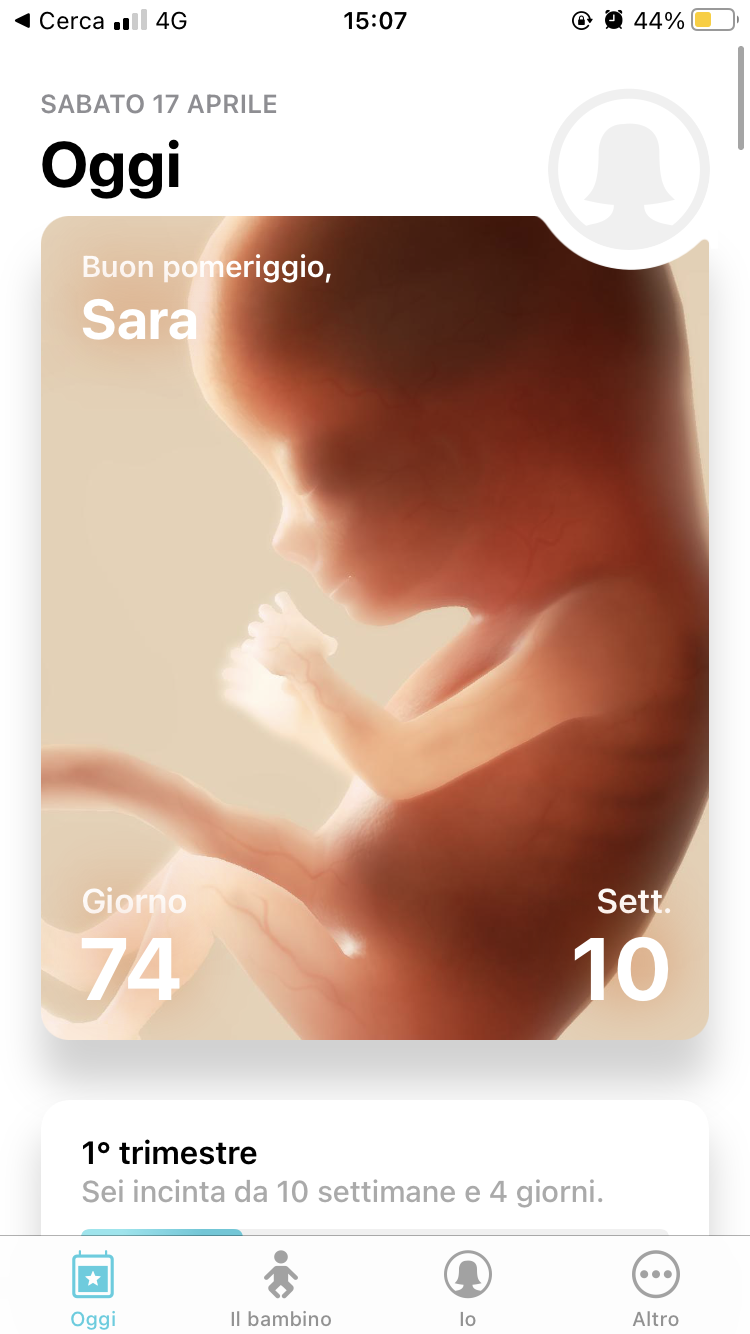Go to the Io tab
Image resolution: width=750 pixels, height=1334 pixels.
(x=468, y=1290)
